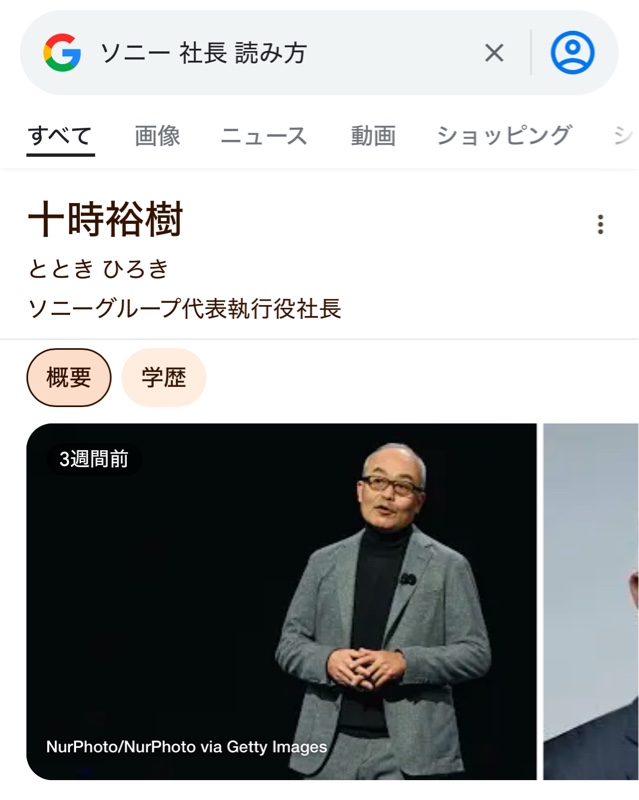Open the Google account profile icon
The height and width of the screenshot is (800, 639).
pyautogui.click(x=572, y=53)
